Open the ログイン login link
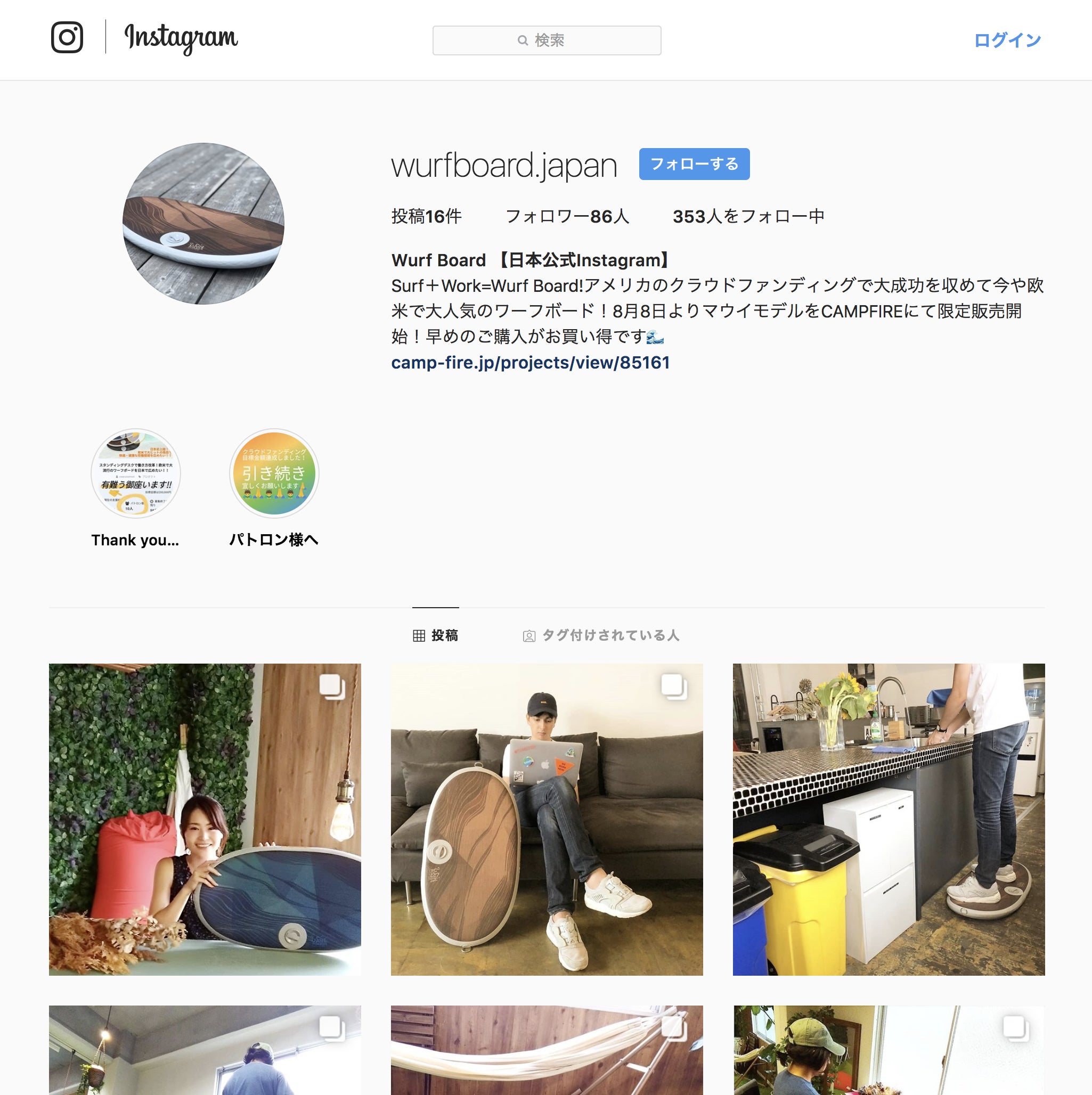The width and height of the screenshot is (1092, 1095). pyautogui.click(x=1007, y=40)
